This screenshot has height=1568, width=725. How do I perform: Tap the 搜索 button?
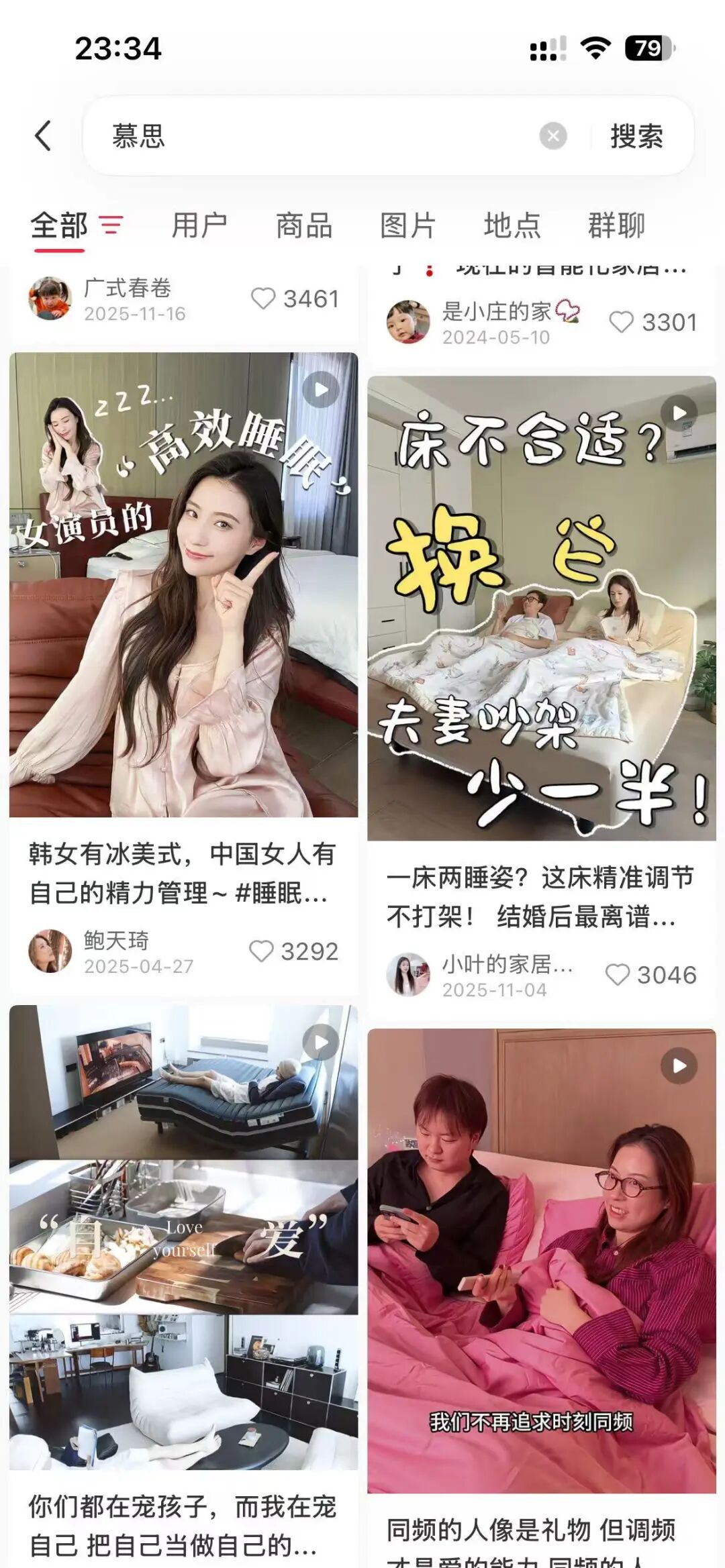coord(636,136)
